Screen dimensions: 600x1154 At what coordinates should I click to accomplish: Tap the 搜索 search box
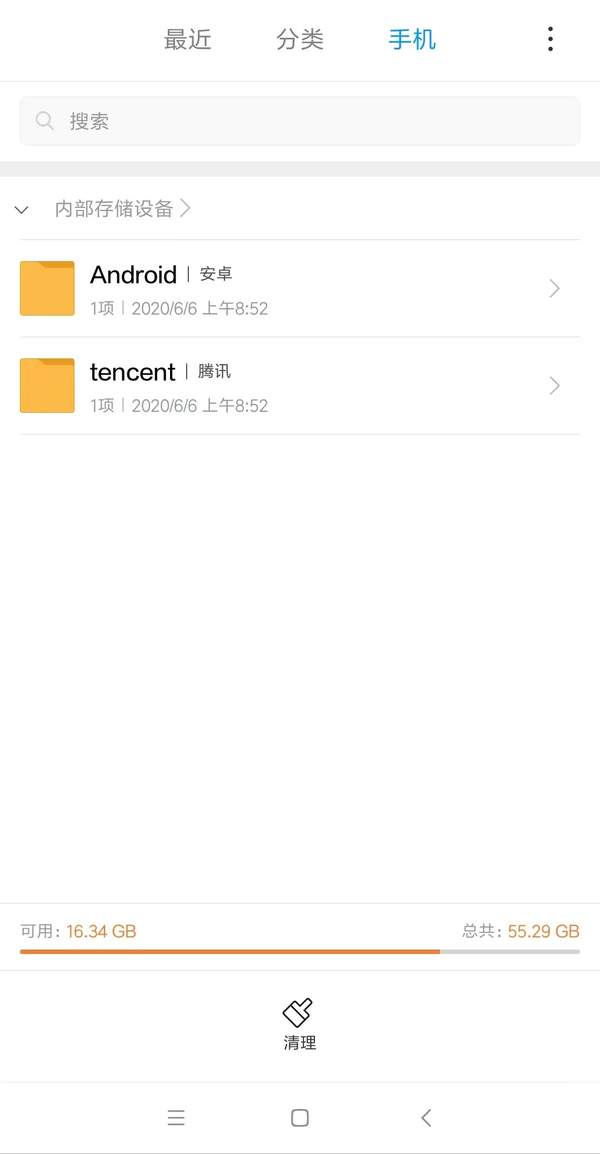300,121
